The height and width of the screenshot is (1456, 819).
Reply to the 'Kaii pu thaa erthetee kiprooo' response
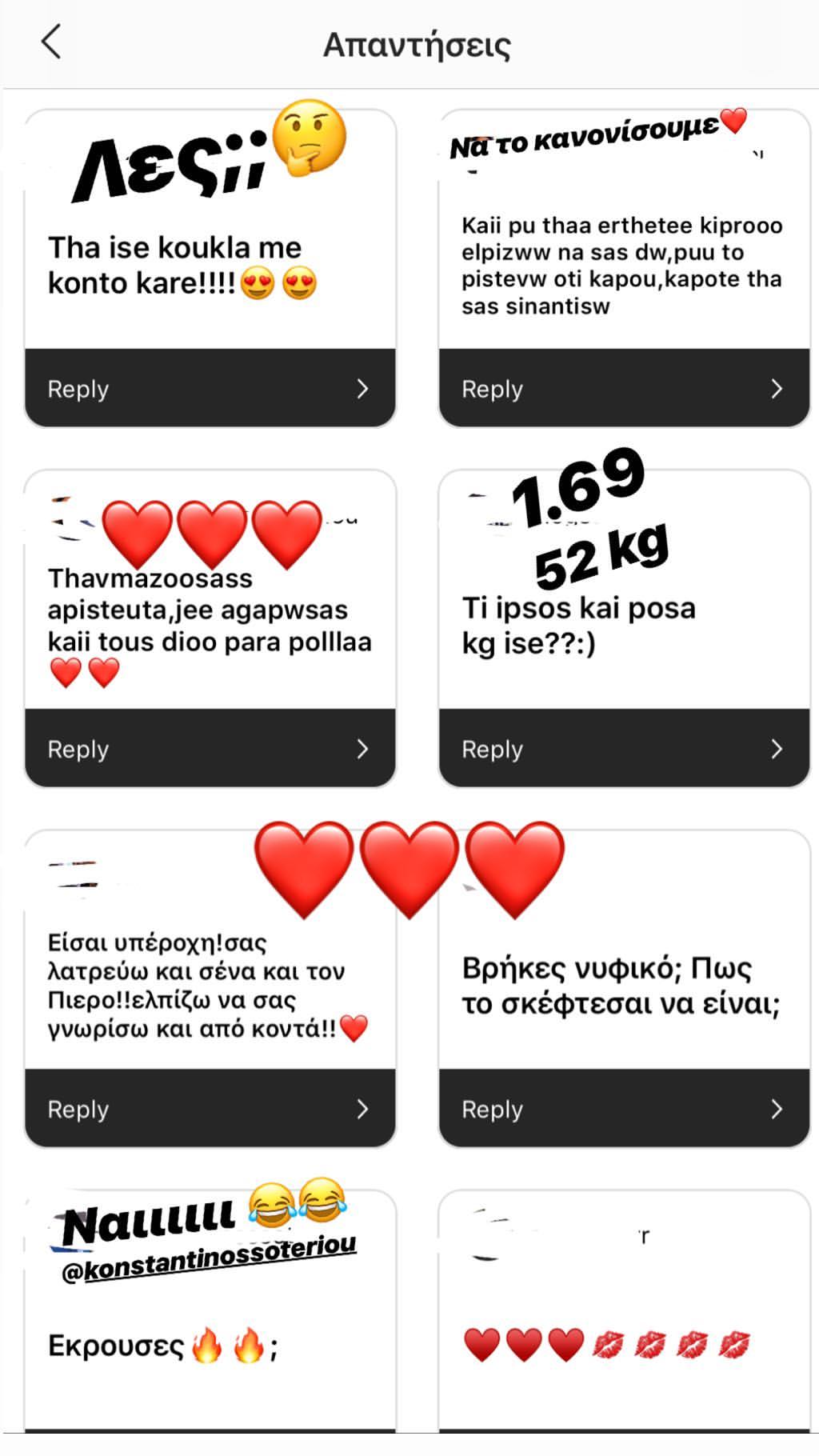(x=624, y=389)
